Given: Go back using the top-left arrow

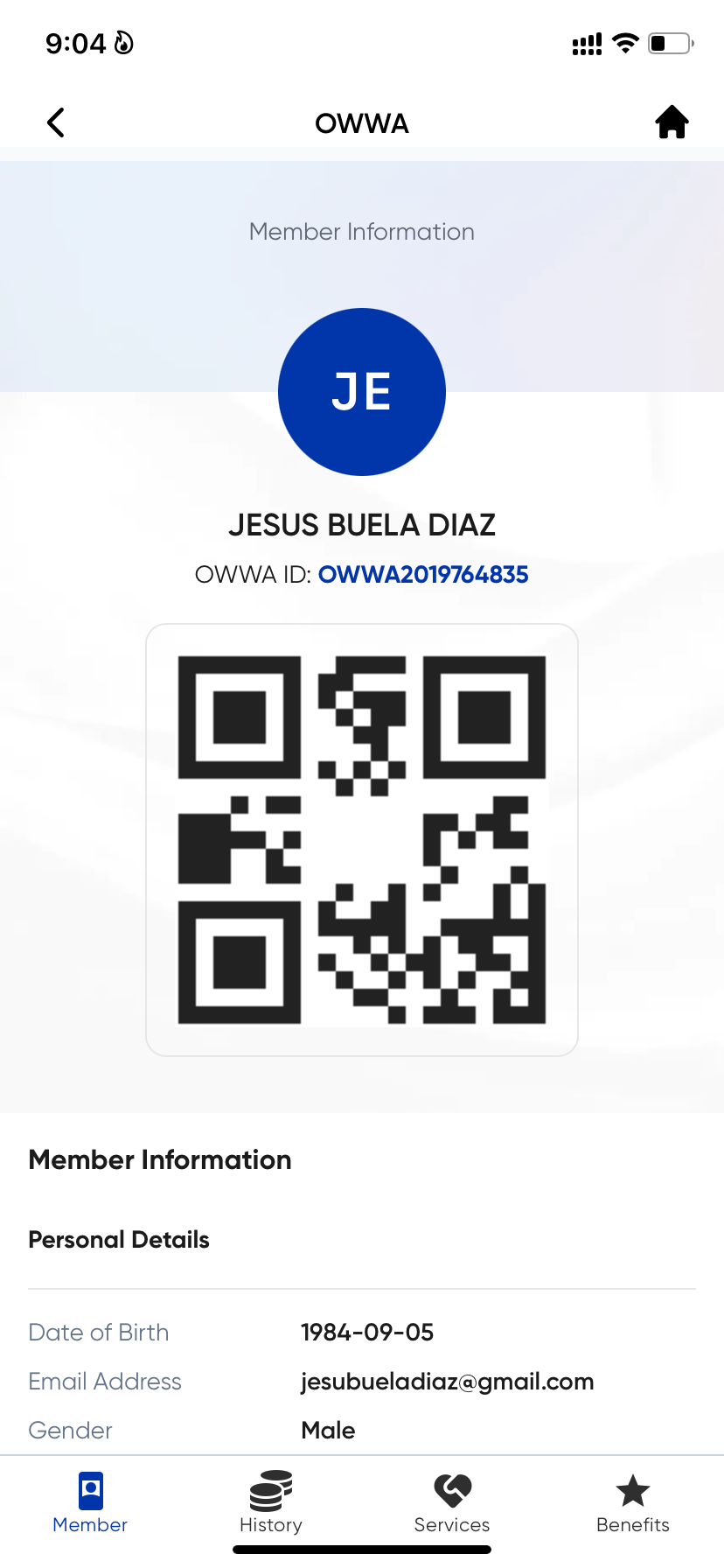Looking at the screenshot, I should (56, 122).
